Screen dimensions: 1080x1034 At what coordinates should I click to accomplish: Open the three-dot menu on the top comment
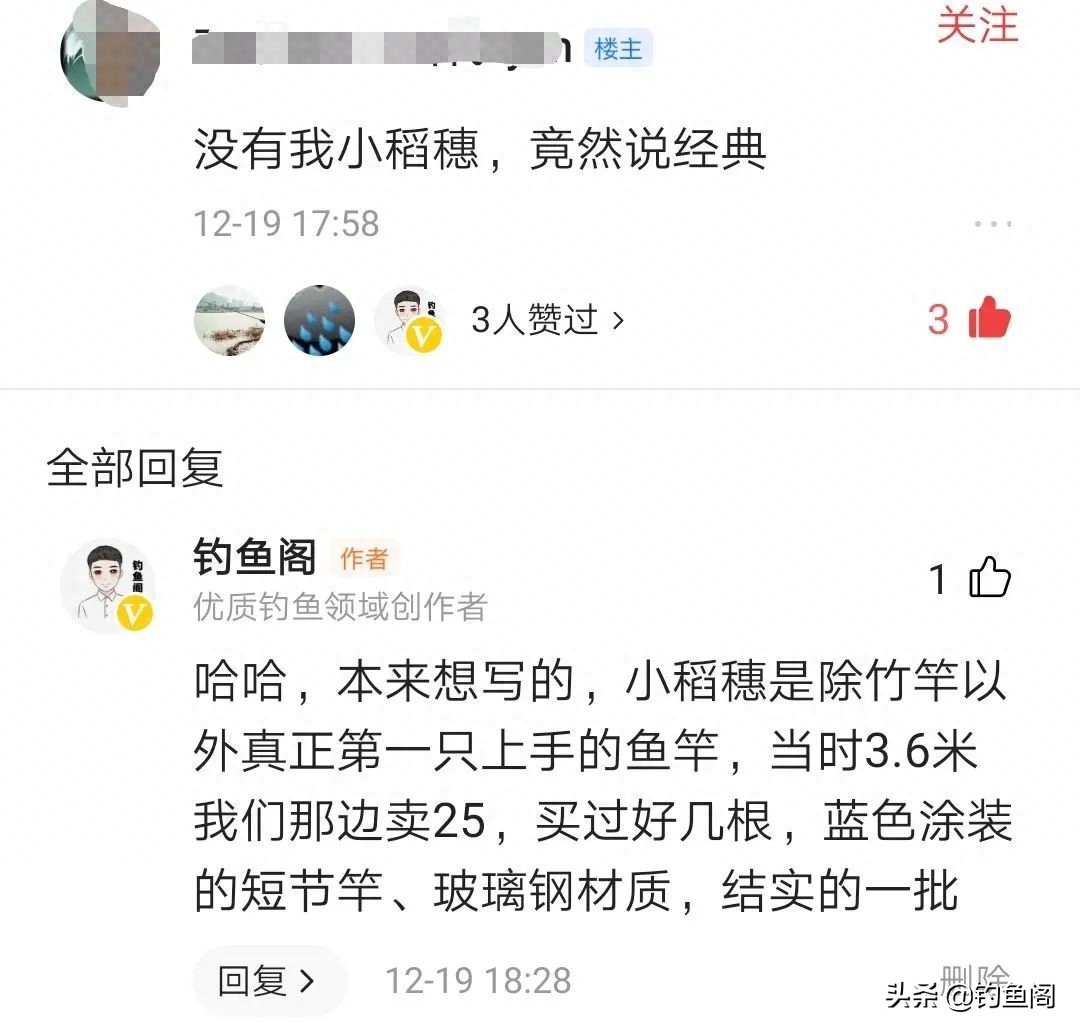(x=992, y=224)
